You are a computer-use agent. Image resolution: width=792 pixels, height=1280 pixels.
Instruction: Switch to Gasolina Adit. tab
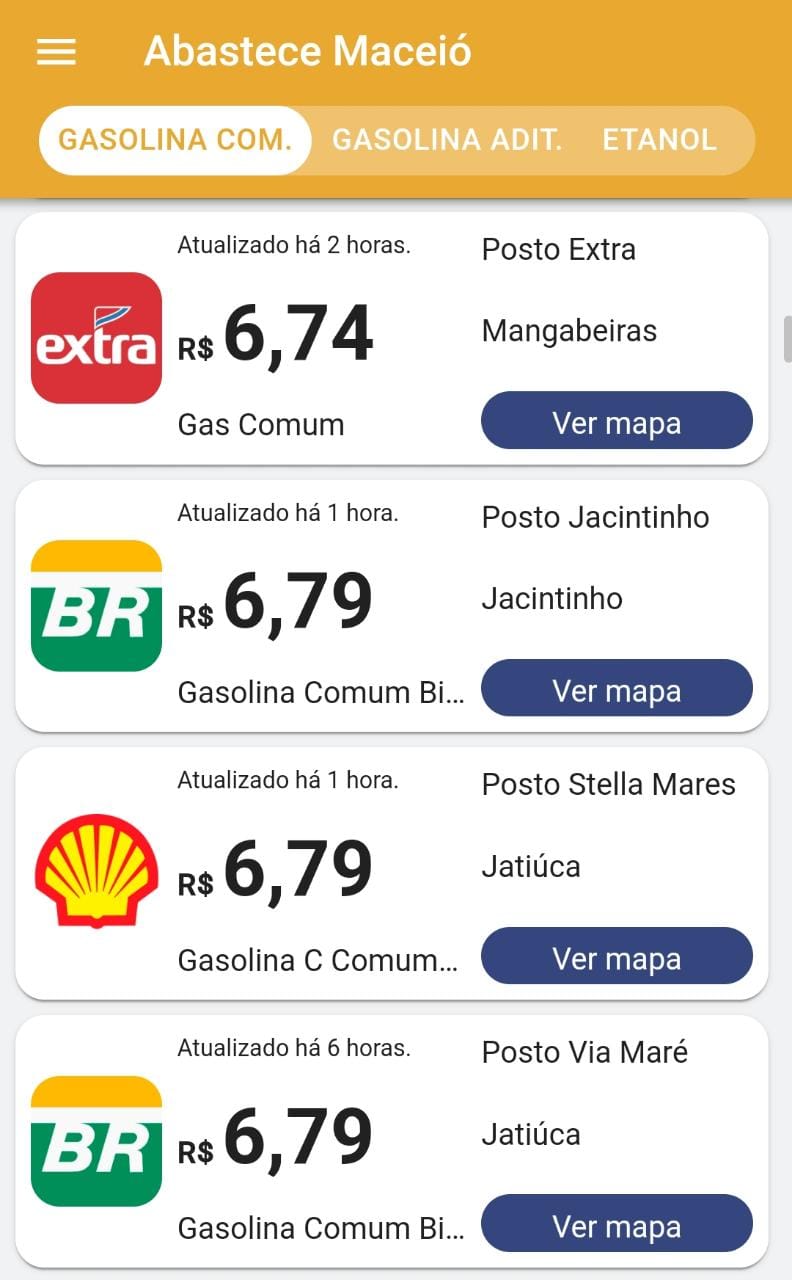coord(447,140)
